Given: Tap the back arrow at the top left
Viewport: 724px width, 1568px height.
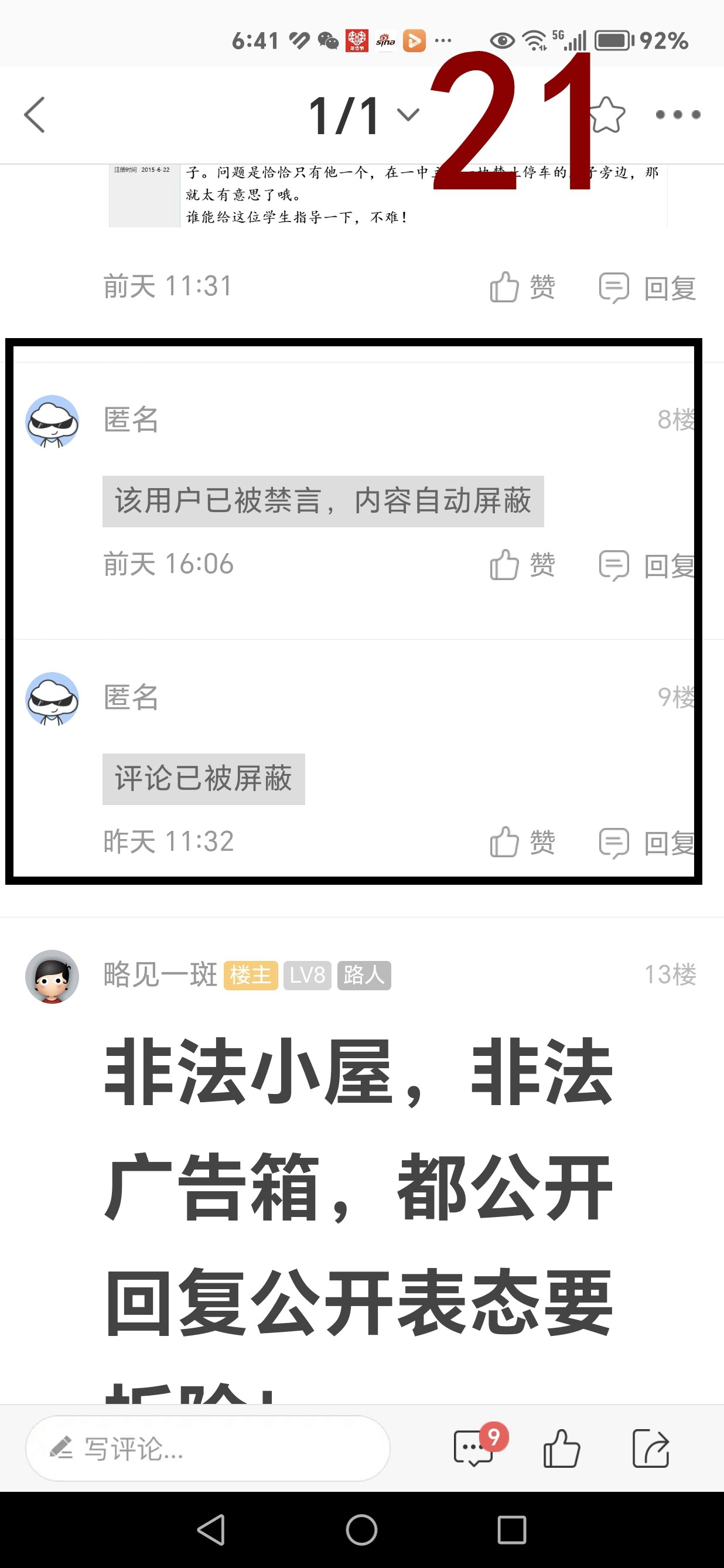Looking at the screenshot, I should pyautogui.click(x=35, y=115).
